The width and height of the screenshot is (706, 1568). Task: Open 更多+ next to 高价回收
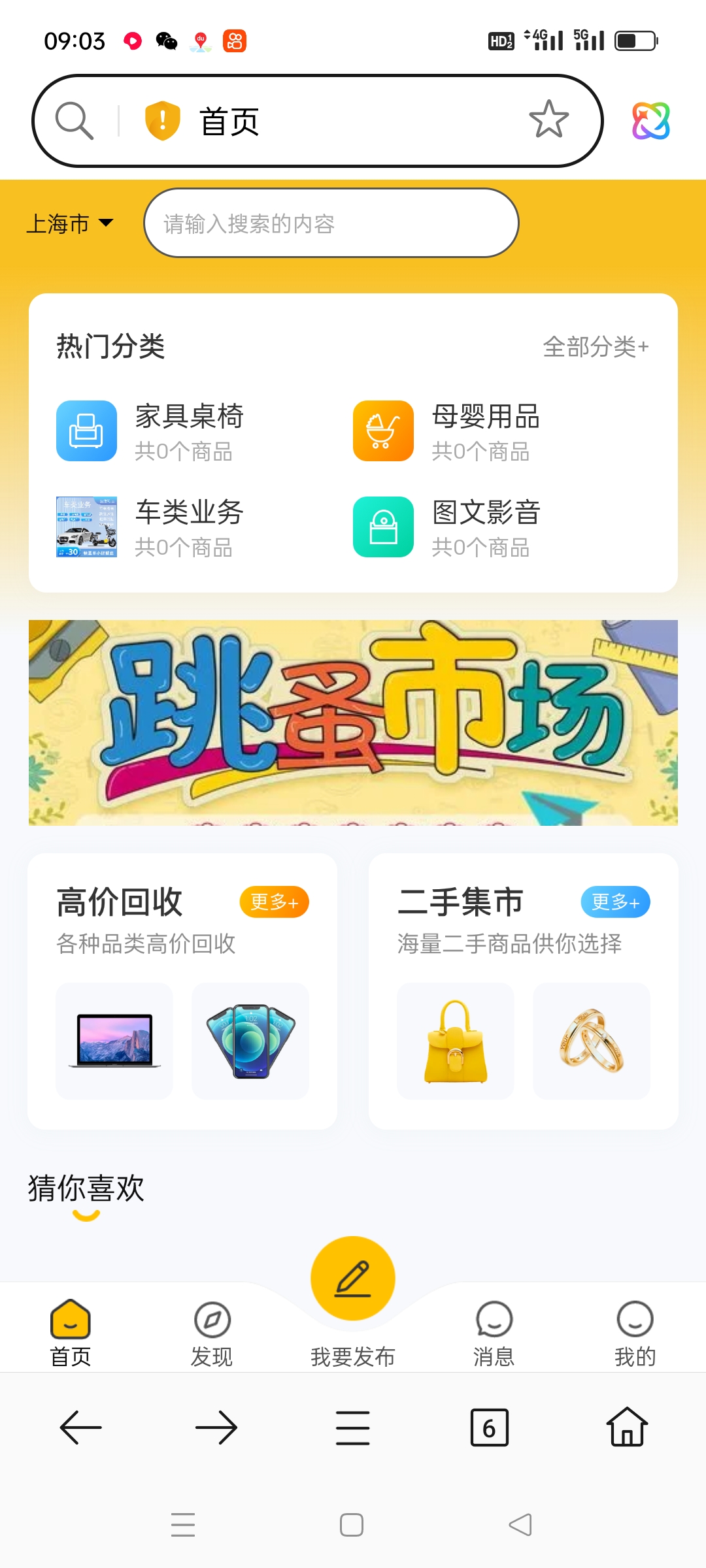(274, 902)
